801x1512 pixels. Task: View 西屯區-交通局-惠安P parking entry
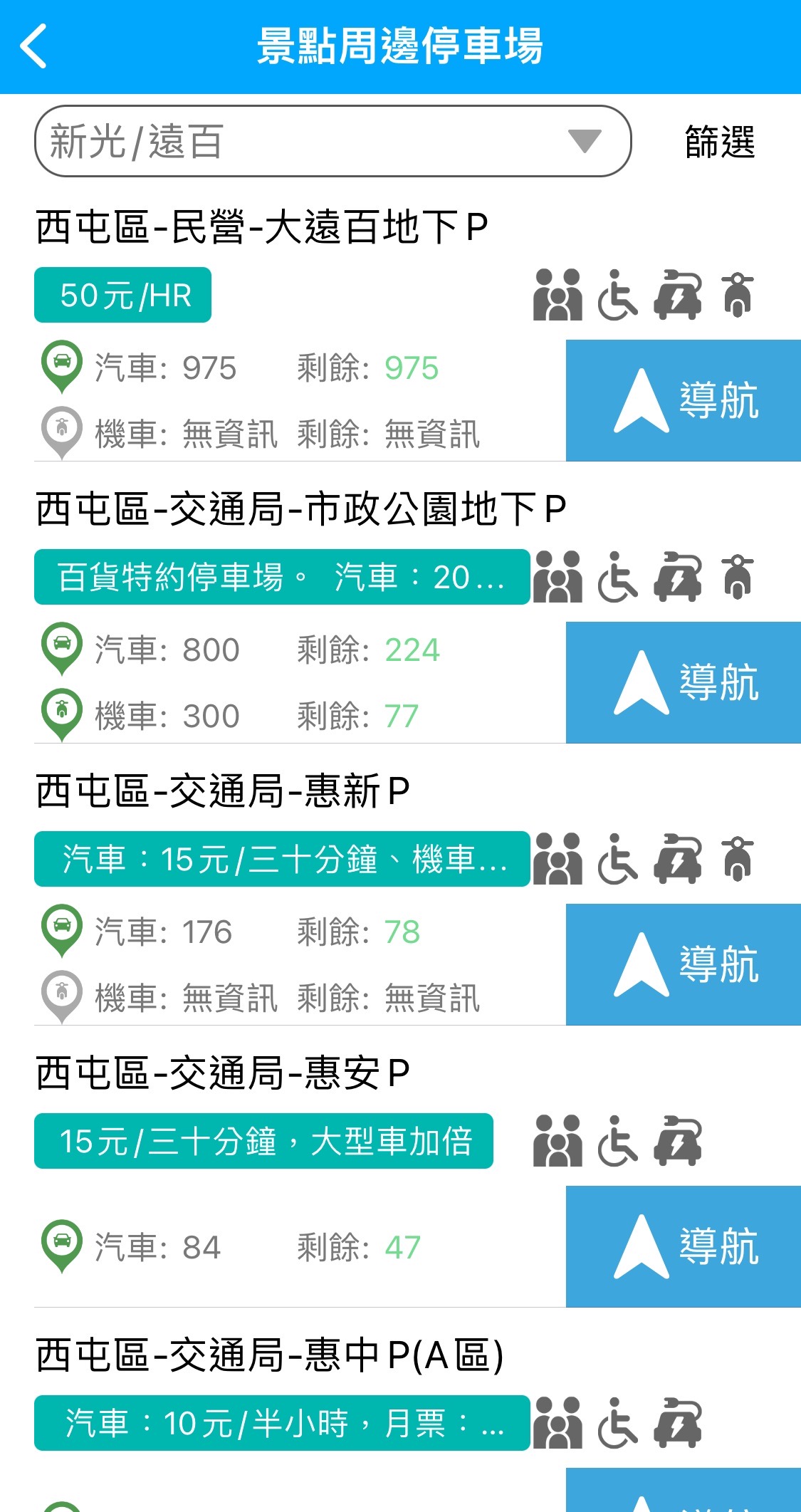coord(223,1074)
